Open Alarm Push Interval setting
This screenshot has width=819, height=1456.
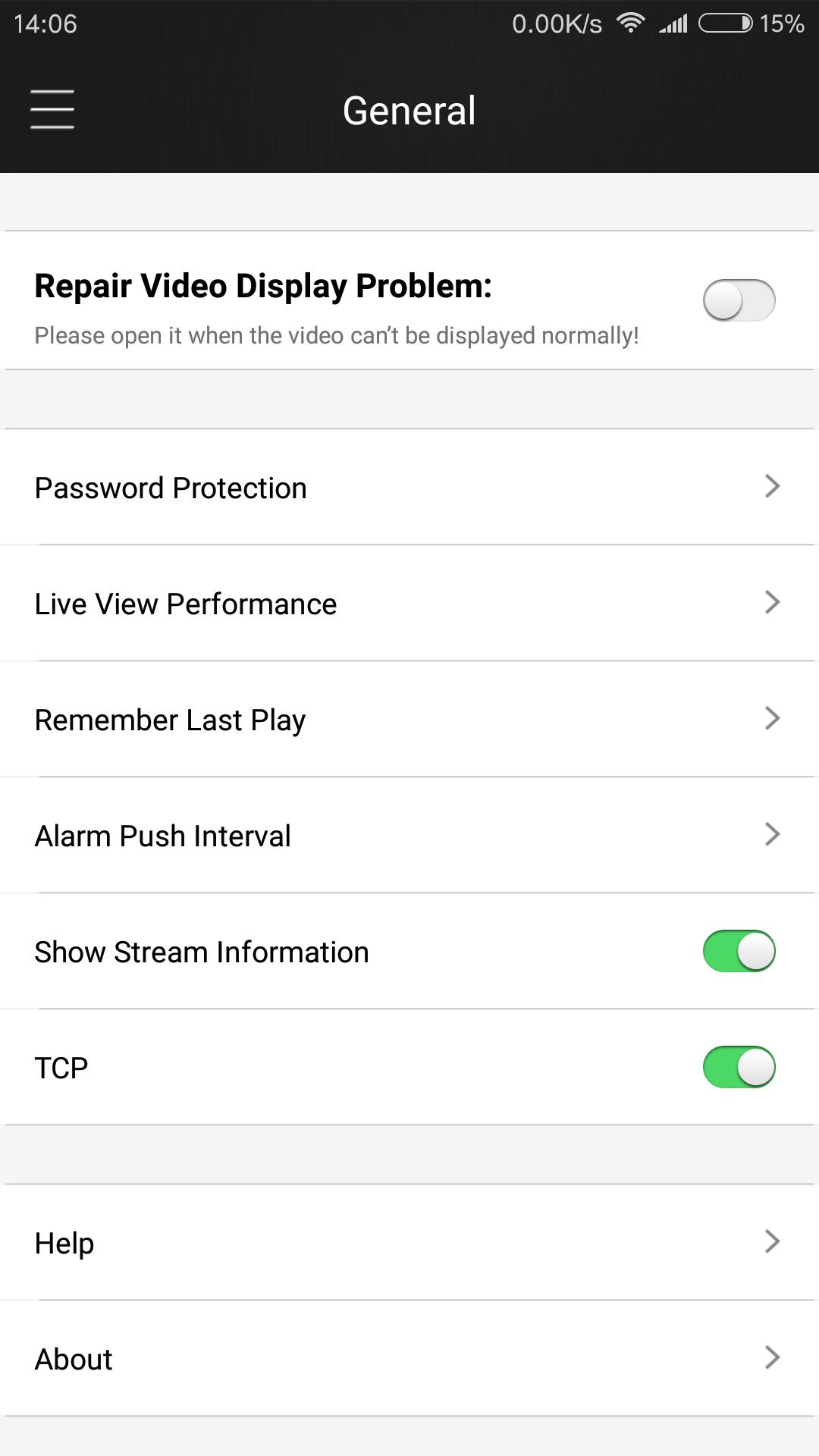409,835
